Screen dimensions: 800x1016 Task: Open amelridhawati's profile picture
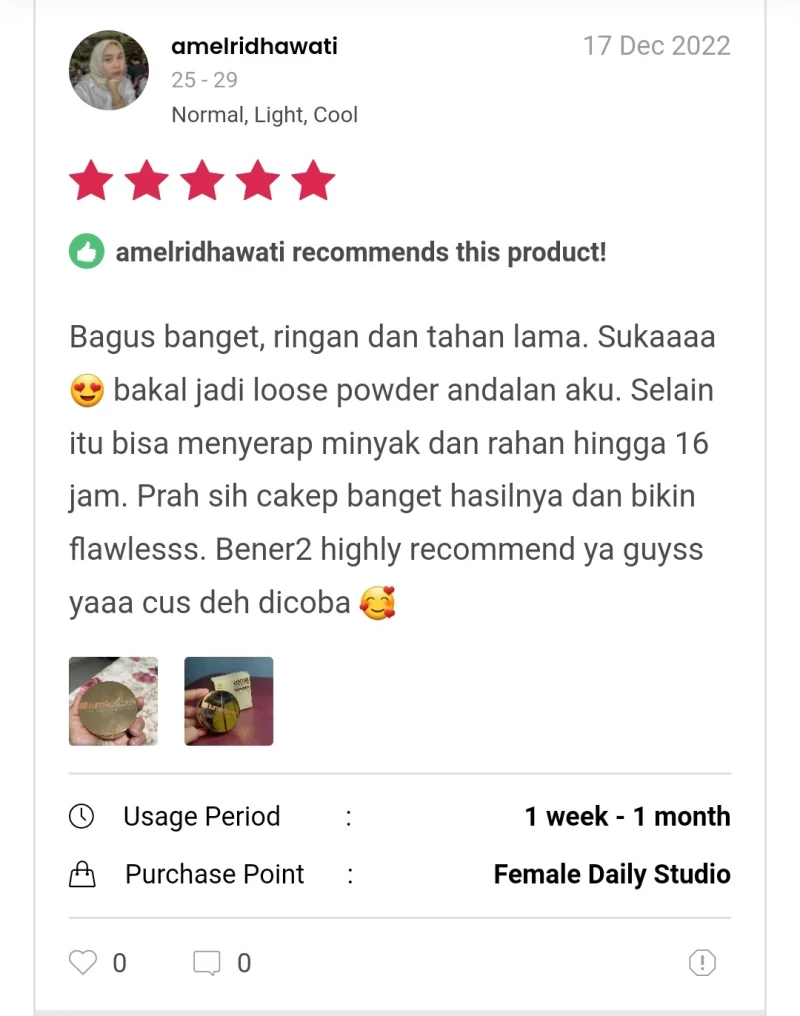(x=108, y=70)
